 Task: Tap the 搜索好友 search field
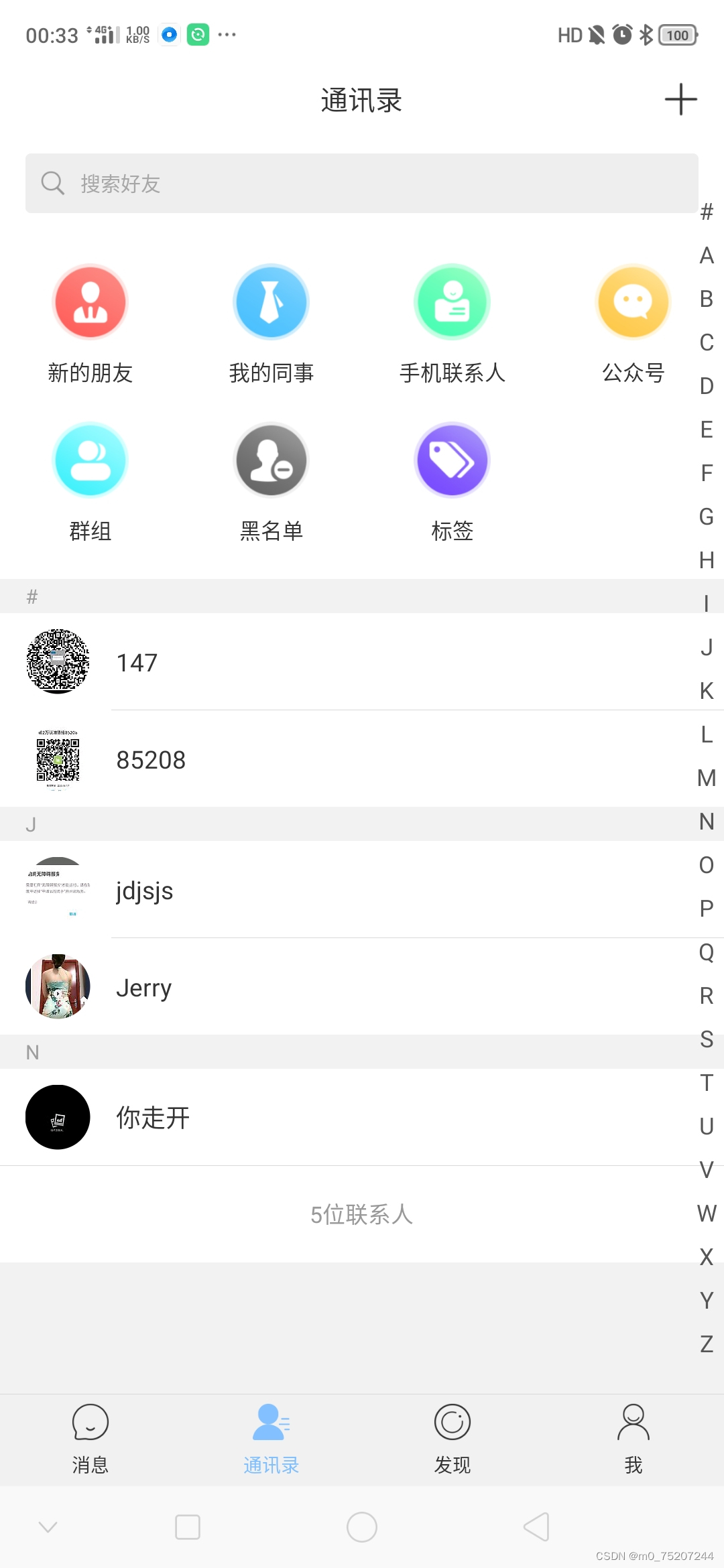point(362,183)
